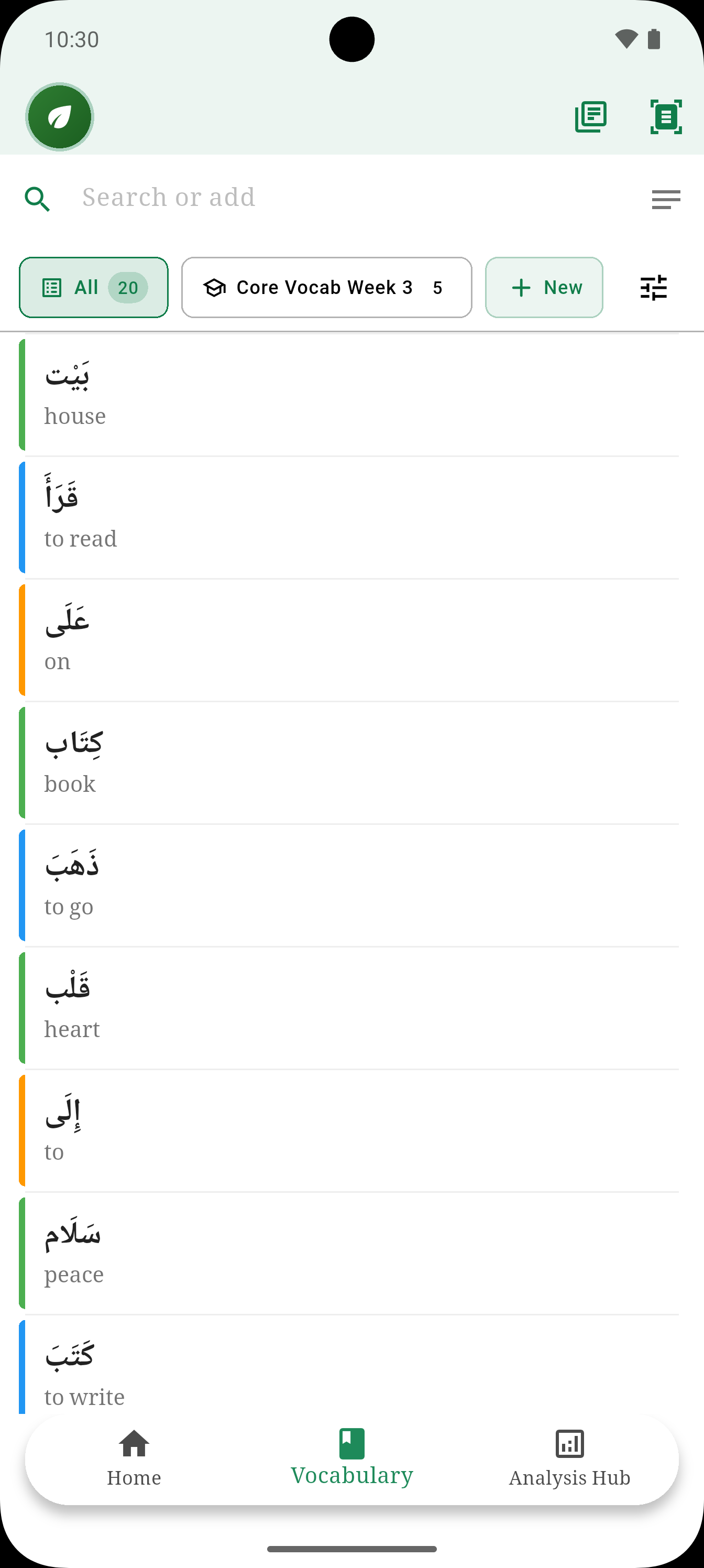Open the filter sliders icon

654,287
